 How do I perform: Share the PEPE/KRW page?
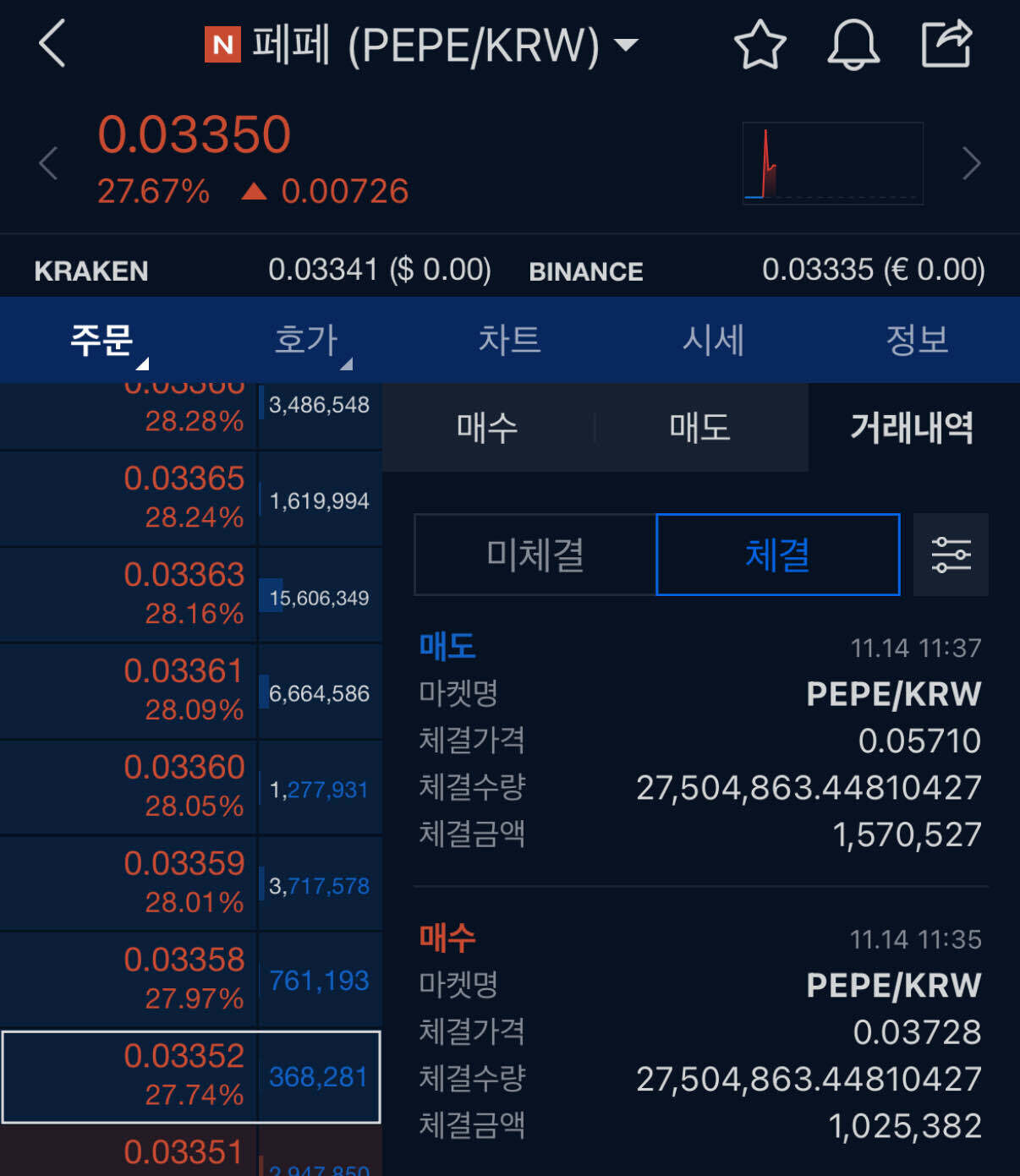[x=947, y=45]
